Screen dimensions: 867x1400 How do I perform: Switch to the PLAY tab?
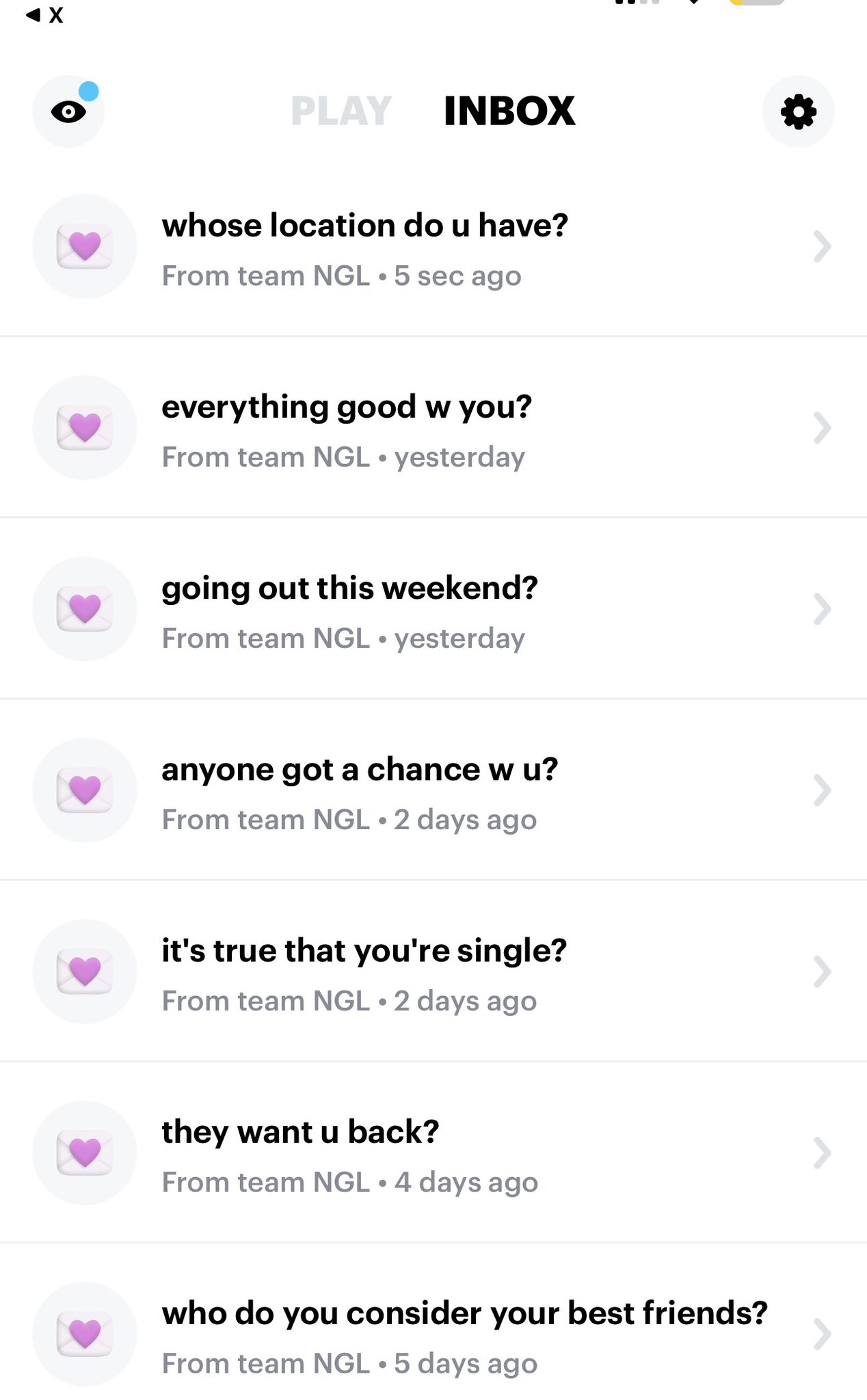click(x=341, y=111)
